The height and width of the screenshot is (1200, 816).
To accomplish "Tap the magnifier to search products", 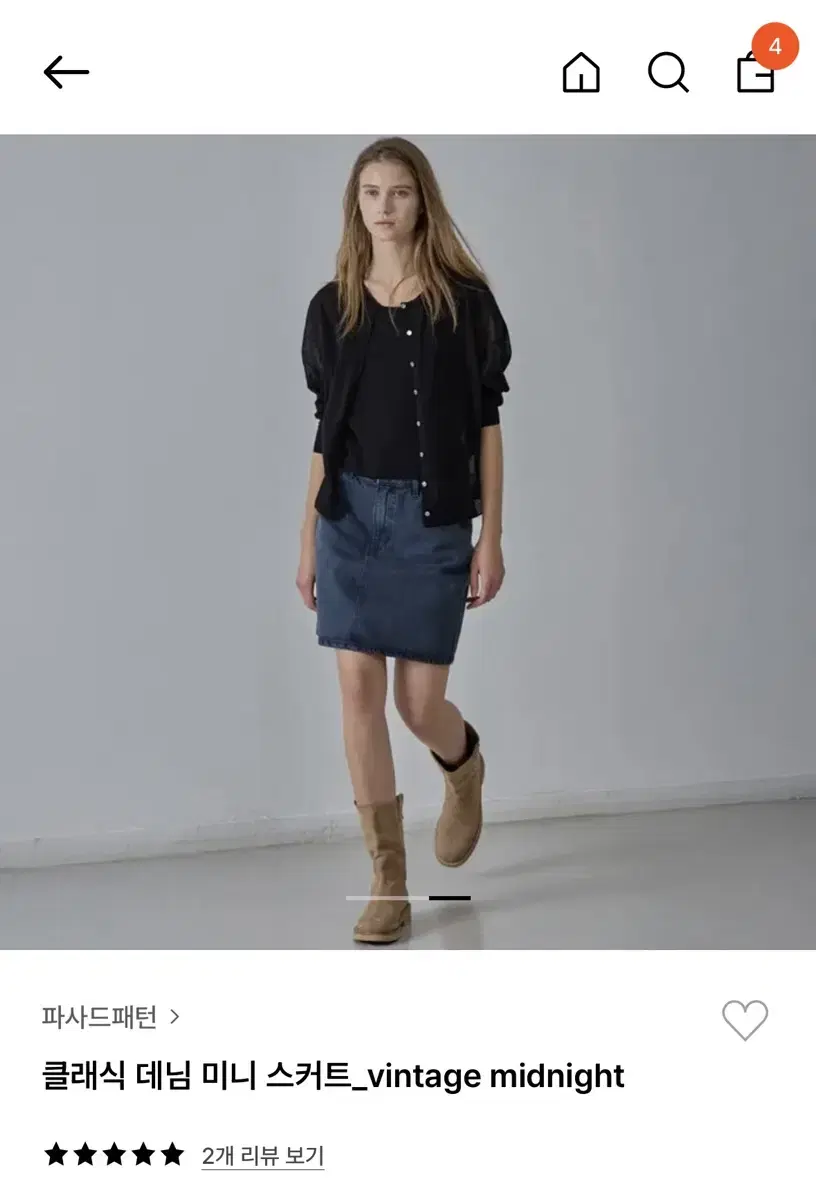I will (x=668, y=72).
